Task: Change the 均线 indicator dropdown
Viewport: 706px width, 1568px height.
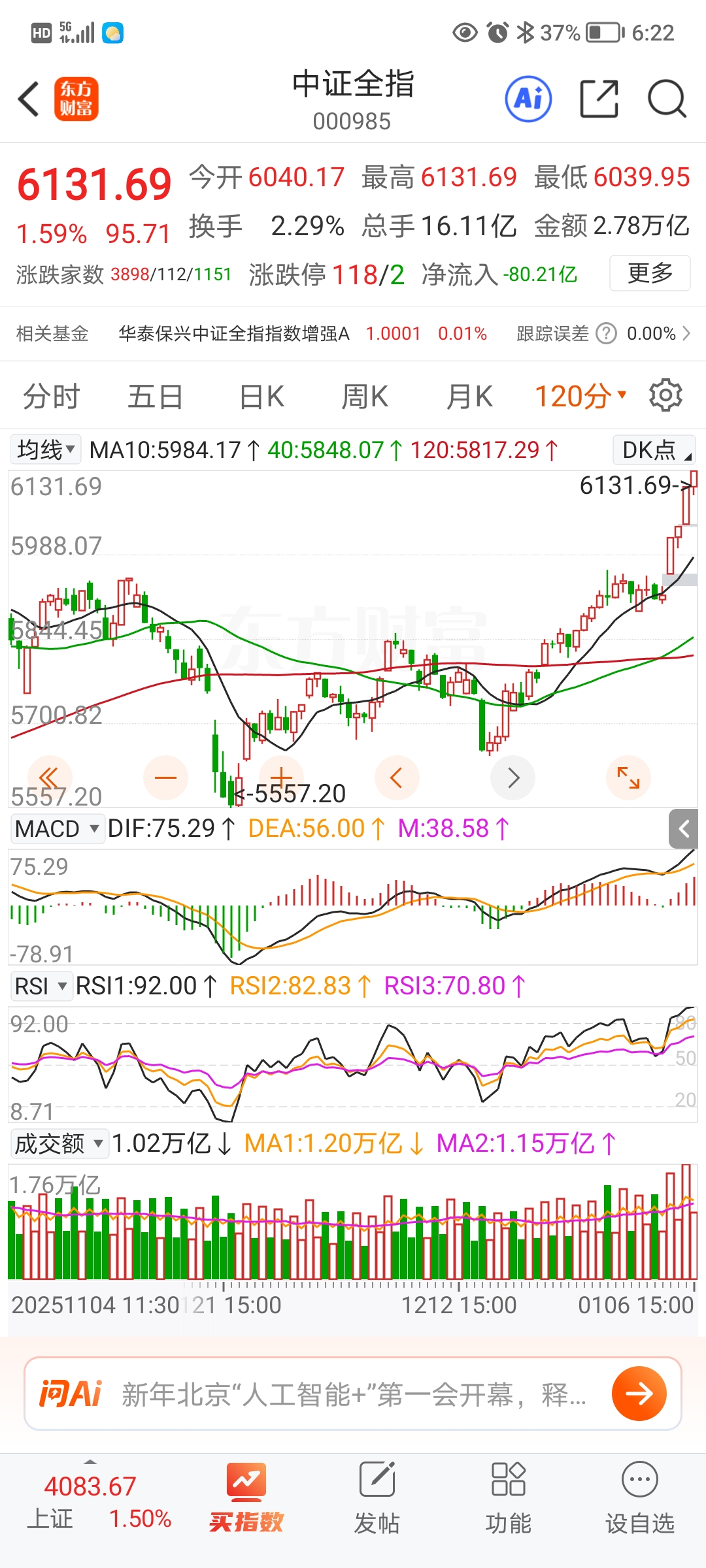Action: click(x=46, y=449)
